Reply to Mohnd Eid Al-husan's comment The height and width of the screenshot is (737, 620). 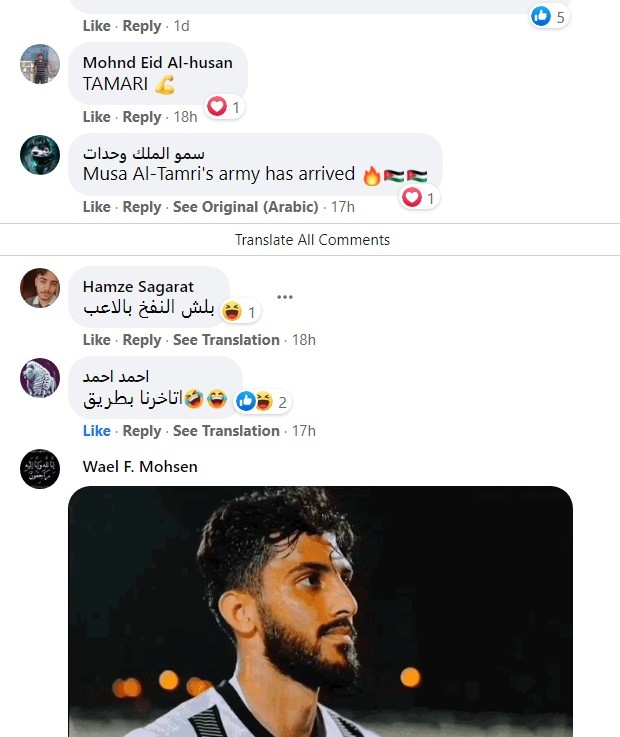[x=141, y=117]
